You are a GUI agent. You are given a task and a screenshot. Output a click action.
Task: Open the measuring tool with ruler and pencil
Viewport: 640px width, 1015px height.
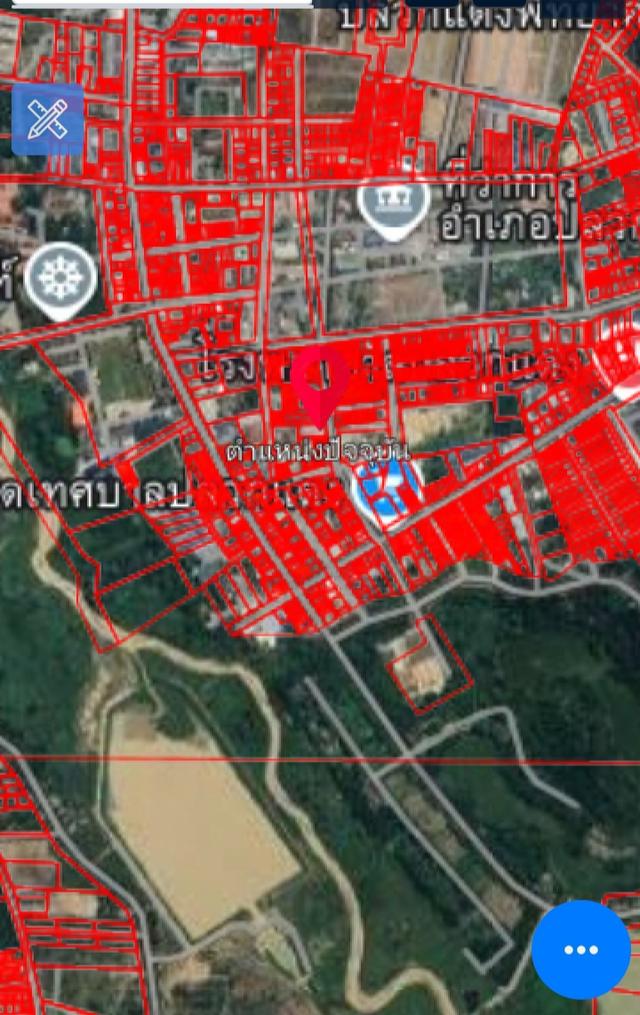point(46,119)
